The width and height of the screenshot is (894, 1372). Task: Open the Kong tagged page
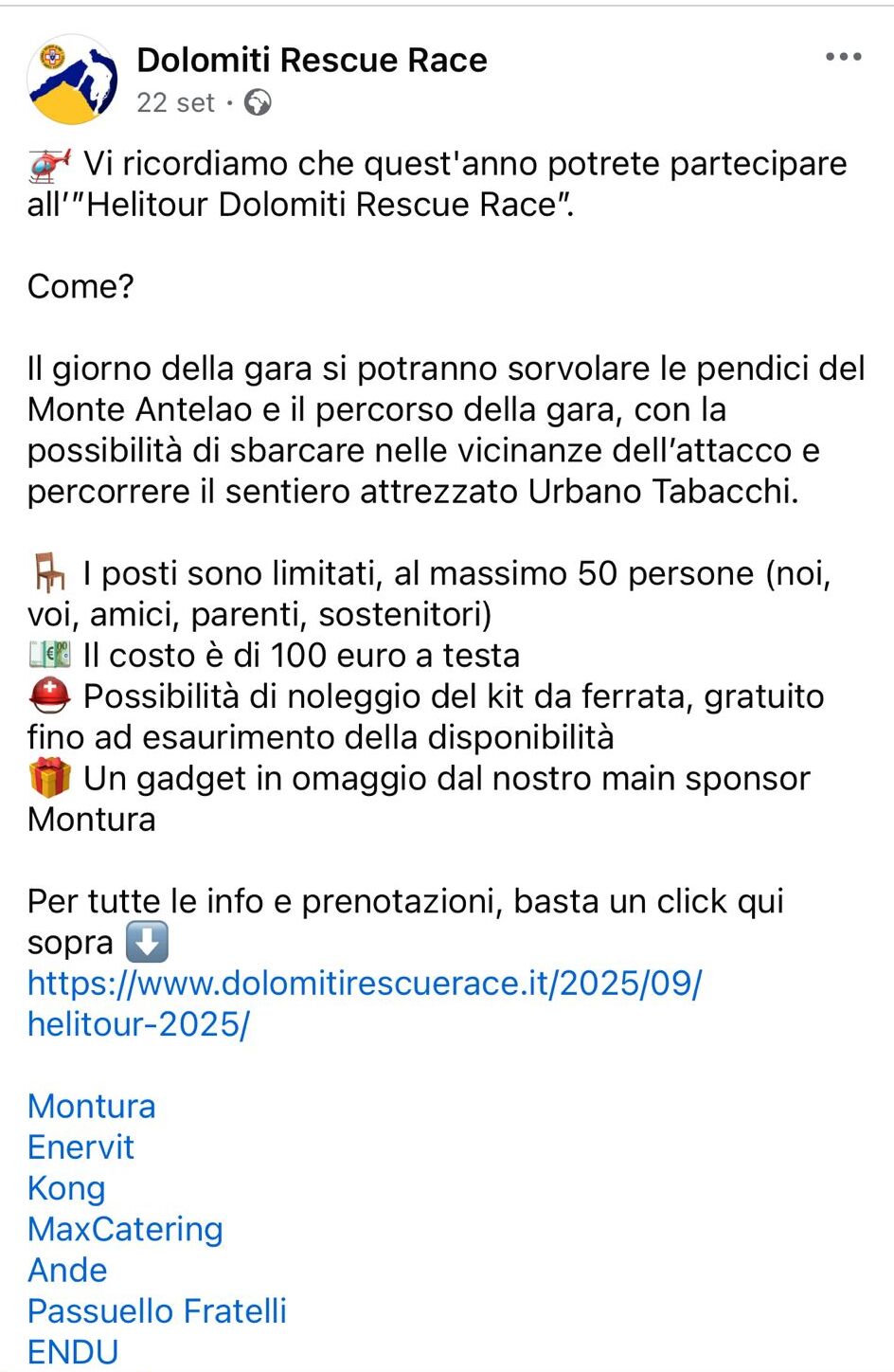click(66, 1187)
